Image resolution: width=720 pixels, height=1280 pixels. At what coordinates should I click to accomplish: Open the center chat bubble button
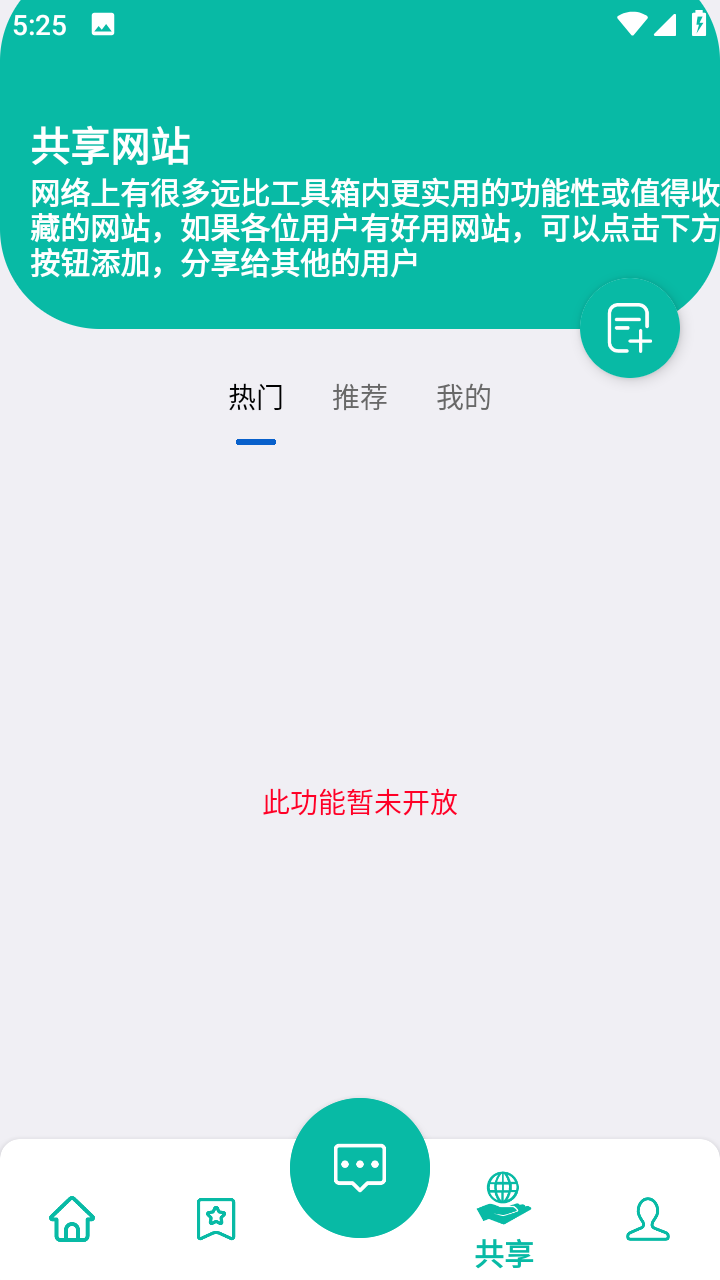pyautogui.click(x=360, y=1167)
